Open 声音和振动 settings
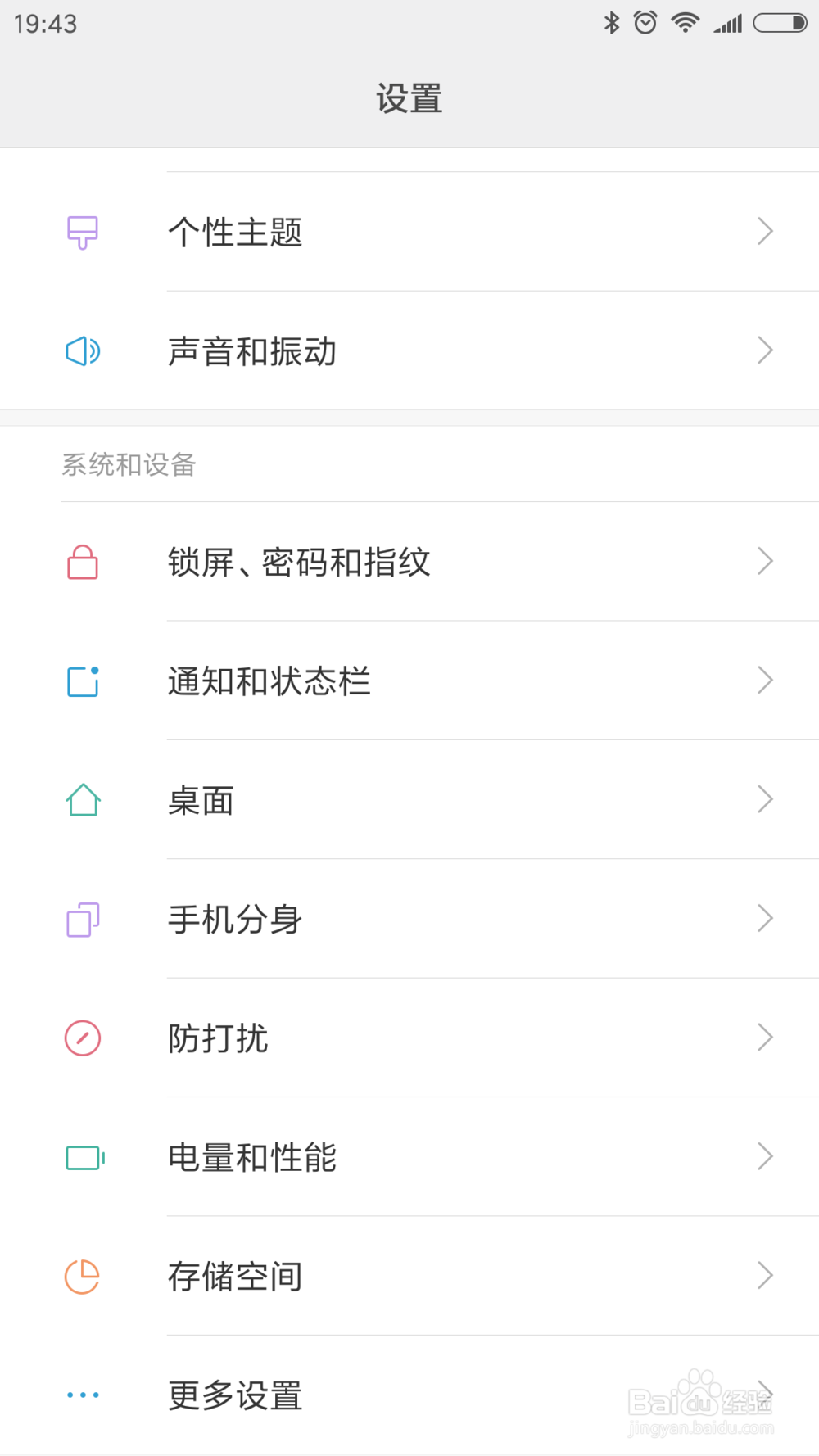 point(409,350)
